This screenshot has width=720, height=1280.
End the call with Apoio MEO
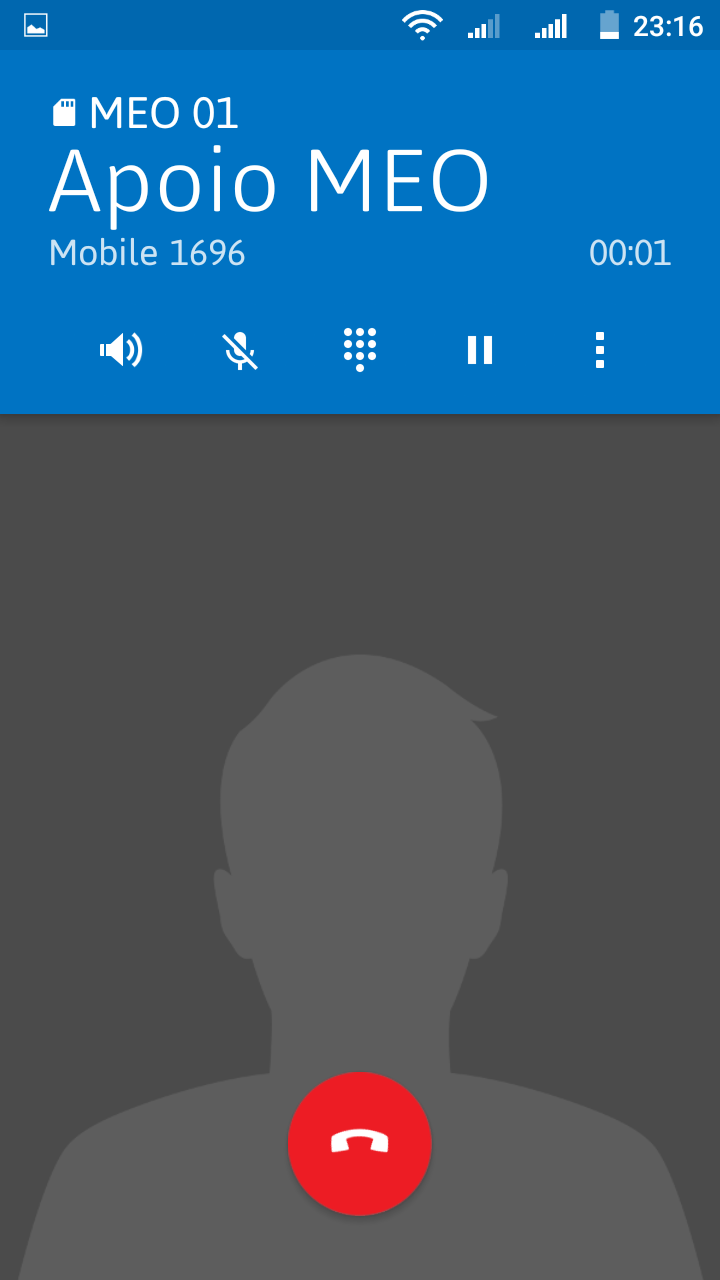[360, 1143]
